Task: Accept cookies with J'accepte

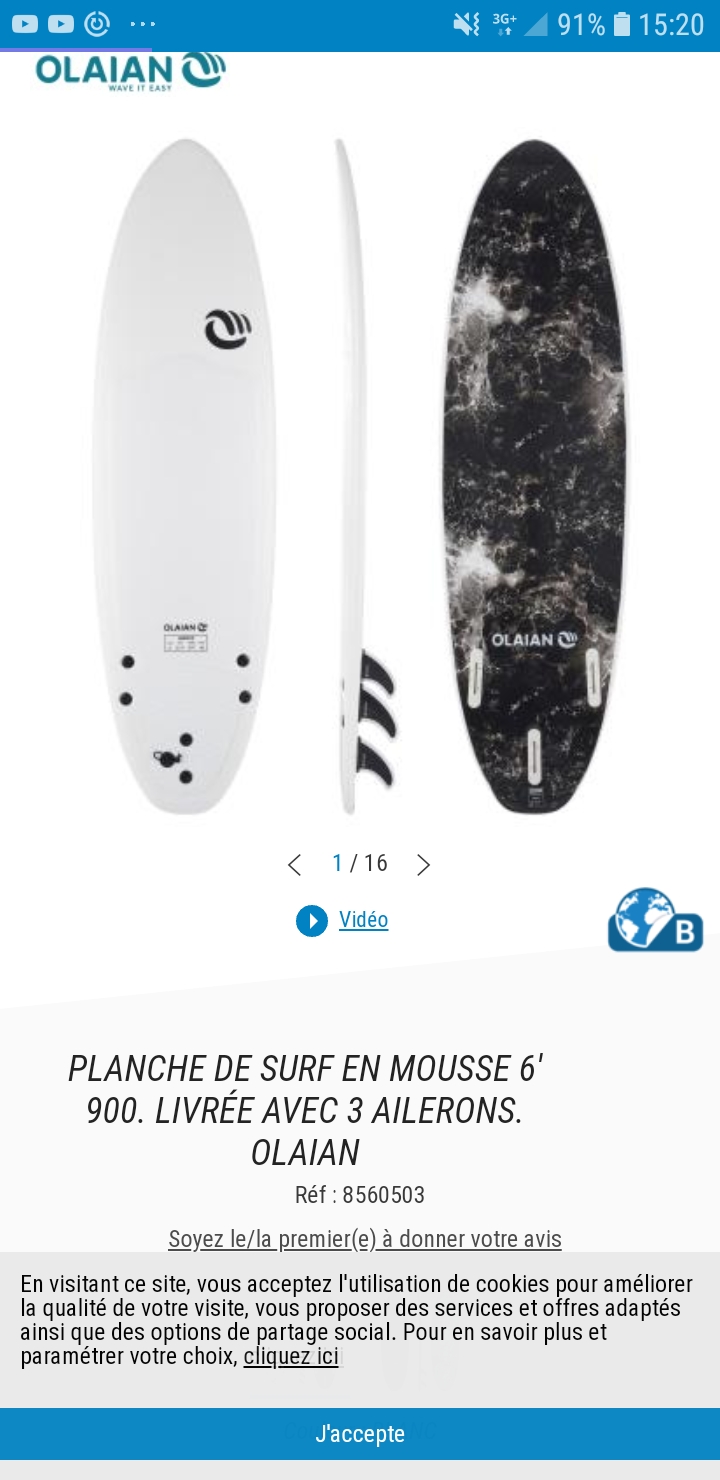Action: pyautogui.click(x=360, y=1434)
